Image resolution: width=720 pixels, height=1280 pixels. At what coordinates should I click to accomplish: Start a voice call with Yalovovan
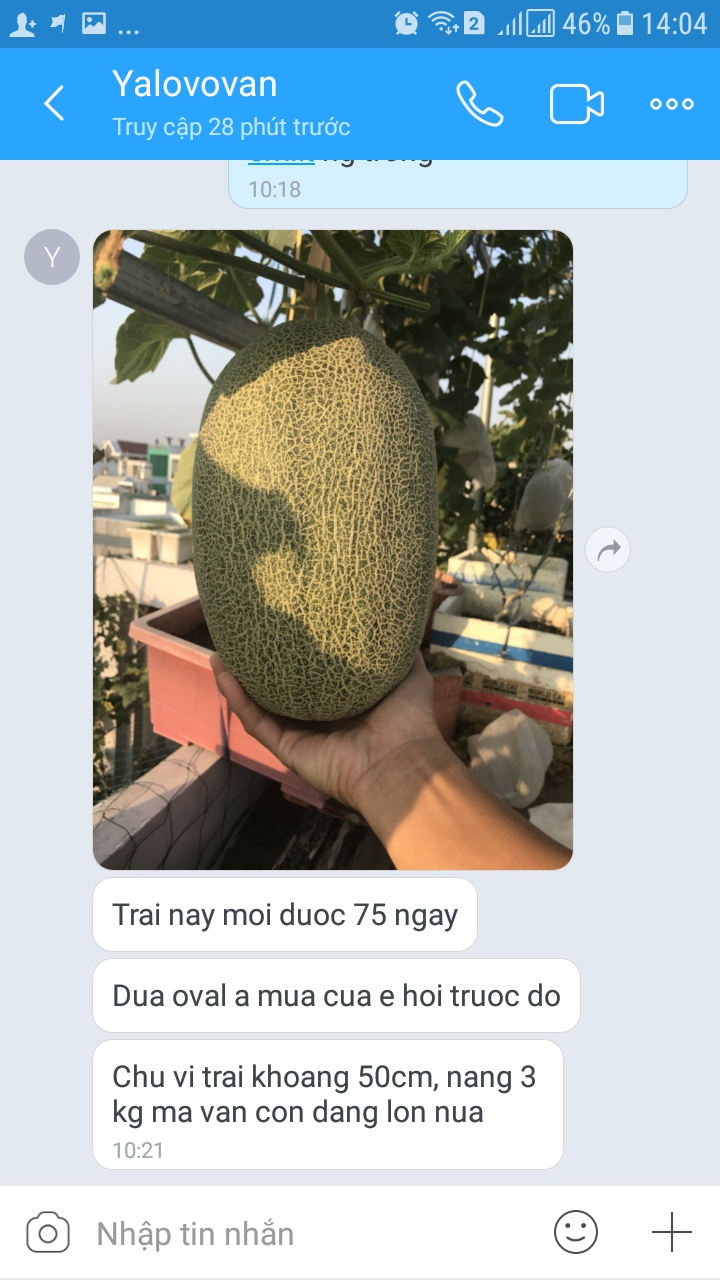pyautogui.click(x=479, y=103)
